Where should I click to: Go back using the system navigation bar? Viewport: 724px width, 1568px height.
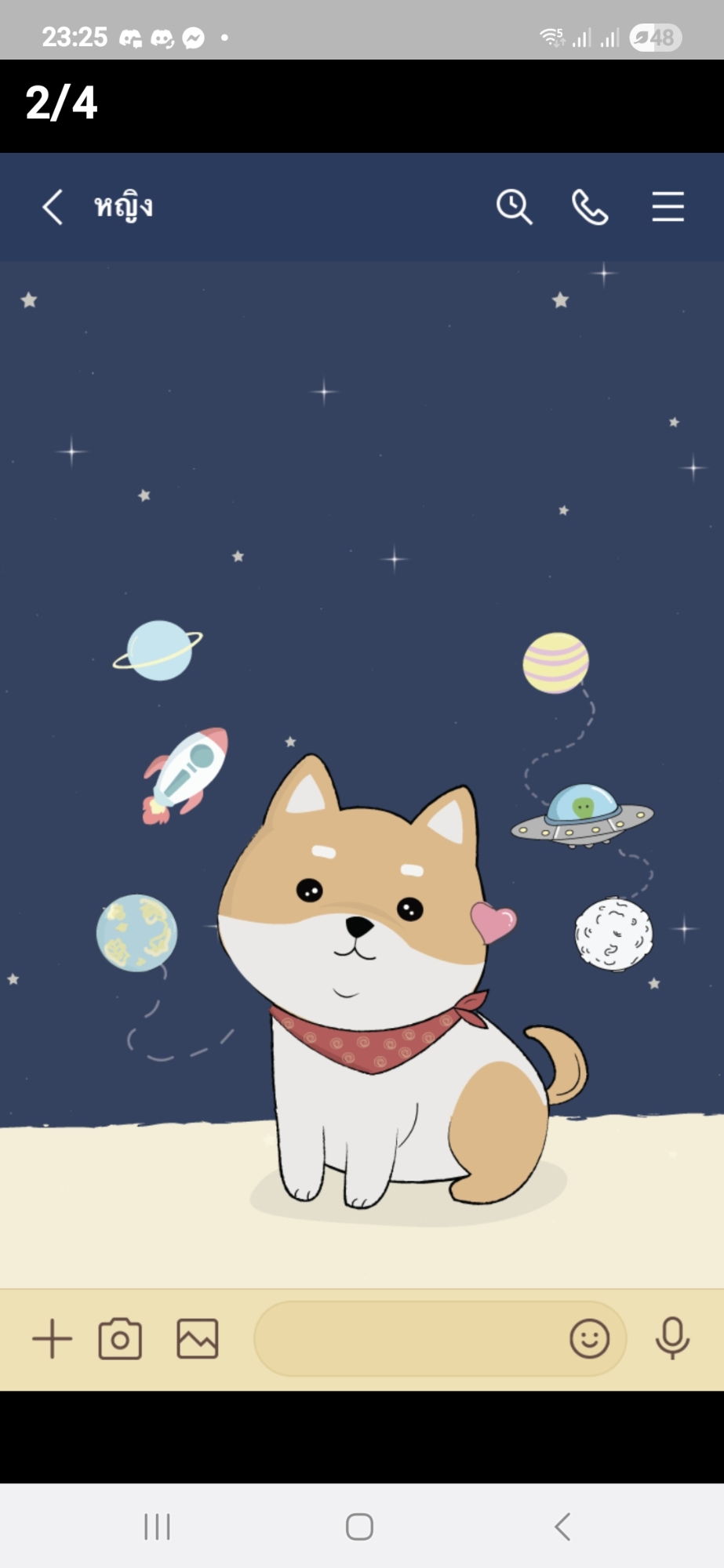tap(562, 1526)
